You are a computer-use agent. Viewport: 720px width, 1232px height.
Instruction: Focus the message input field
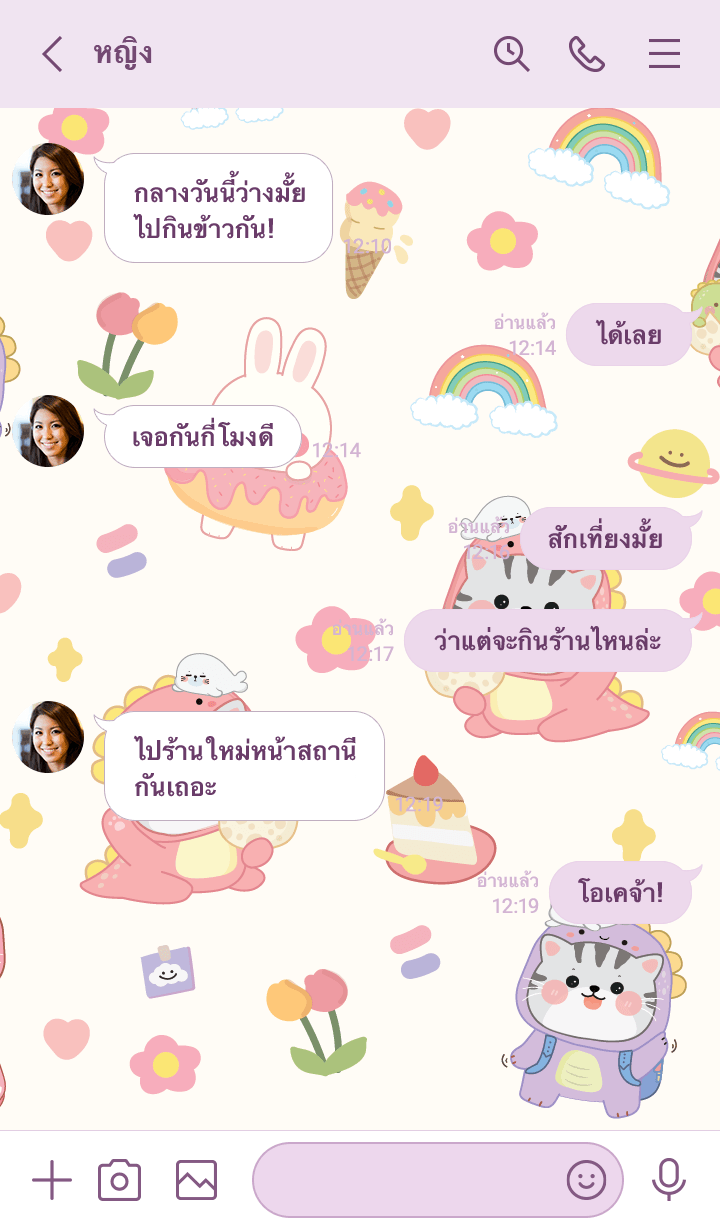point(410,1180)
